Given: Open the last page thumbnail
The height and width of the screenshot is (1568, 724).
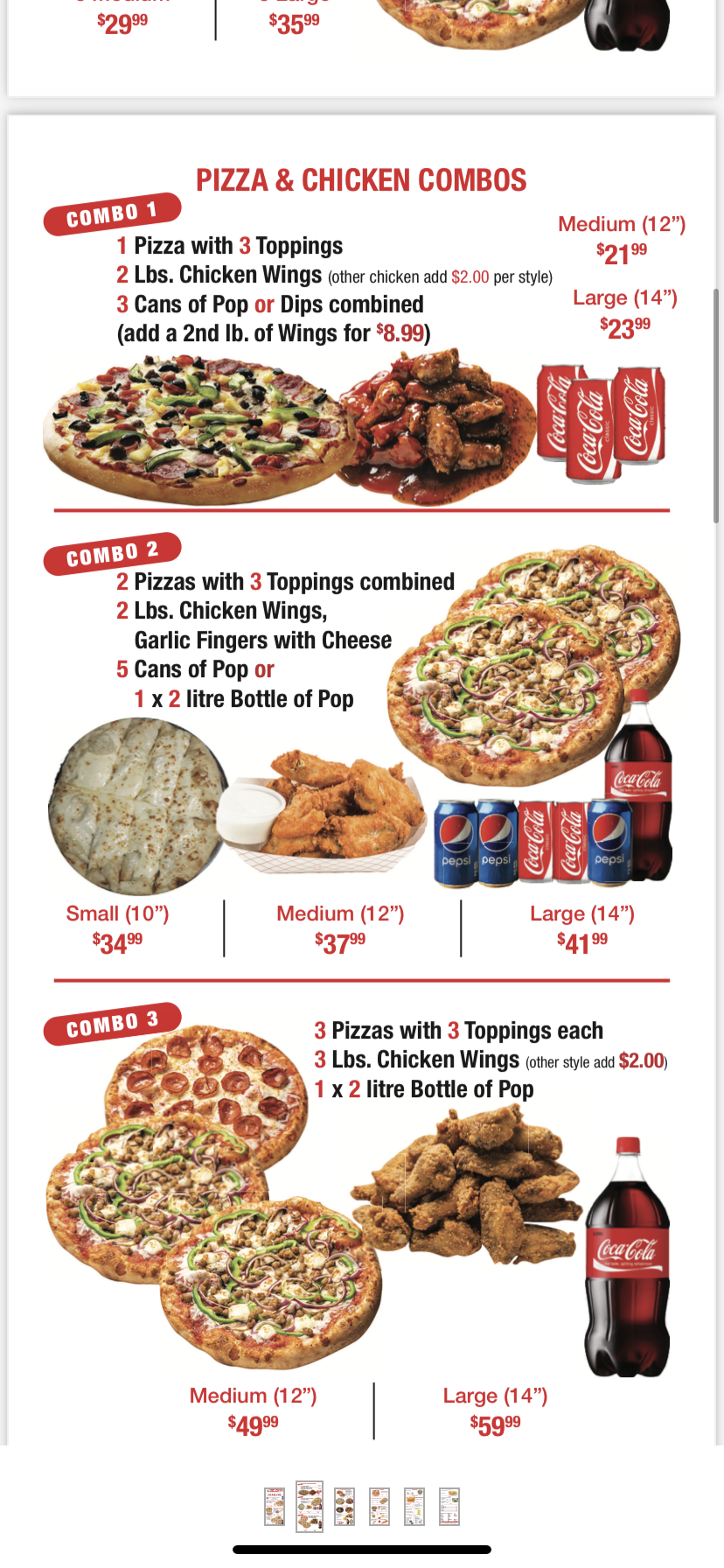Looking at the screenshot, I should pyautogui.click(x=449, y=1507).
